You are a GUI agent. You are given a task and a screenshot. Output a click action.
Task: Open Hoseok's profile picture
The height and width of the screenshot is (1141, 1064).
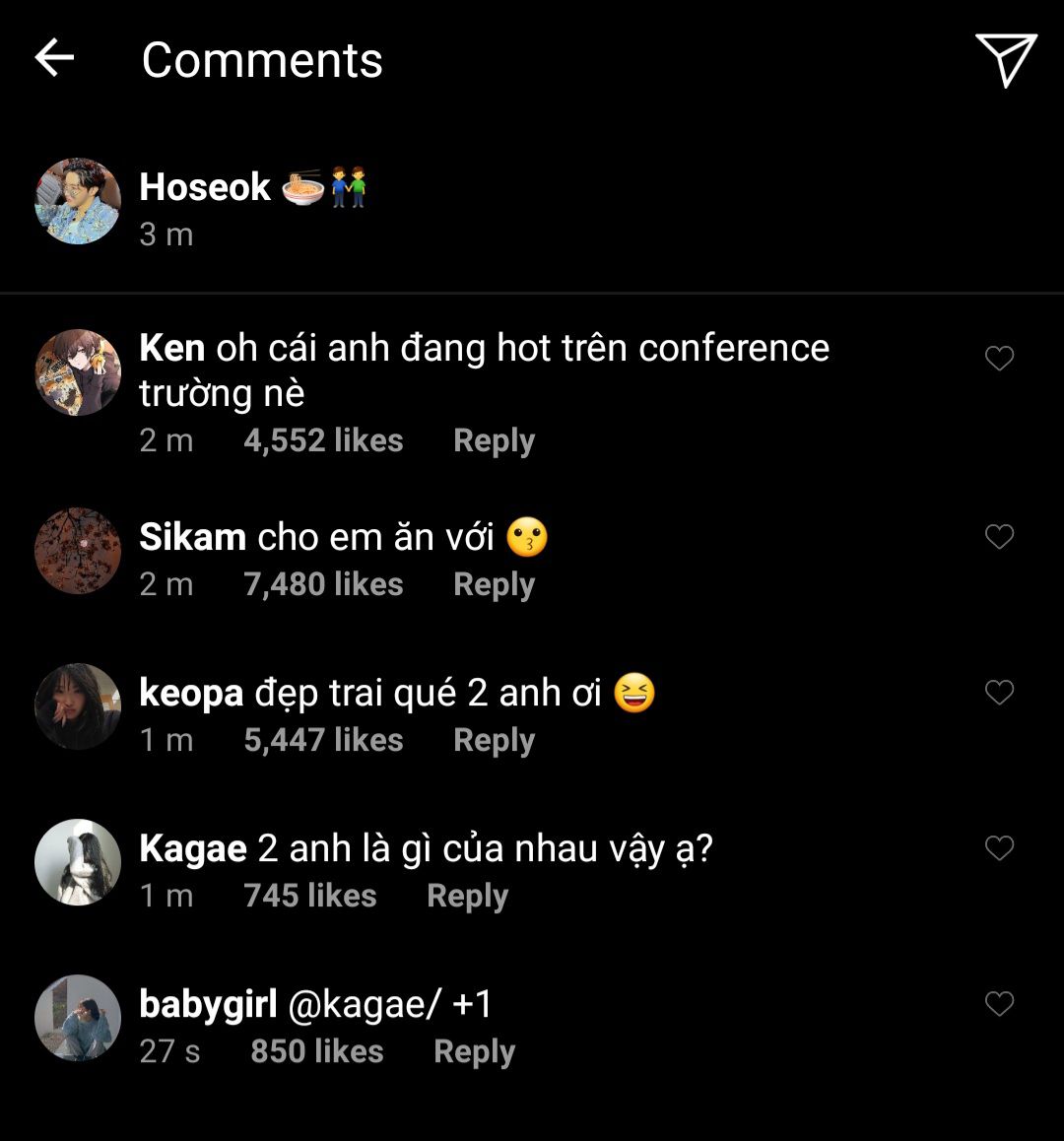[78, 201]
